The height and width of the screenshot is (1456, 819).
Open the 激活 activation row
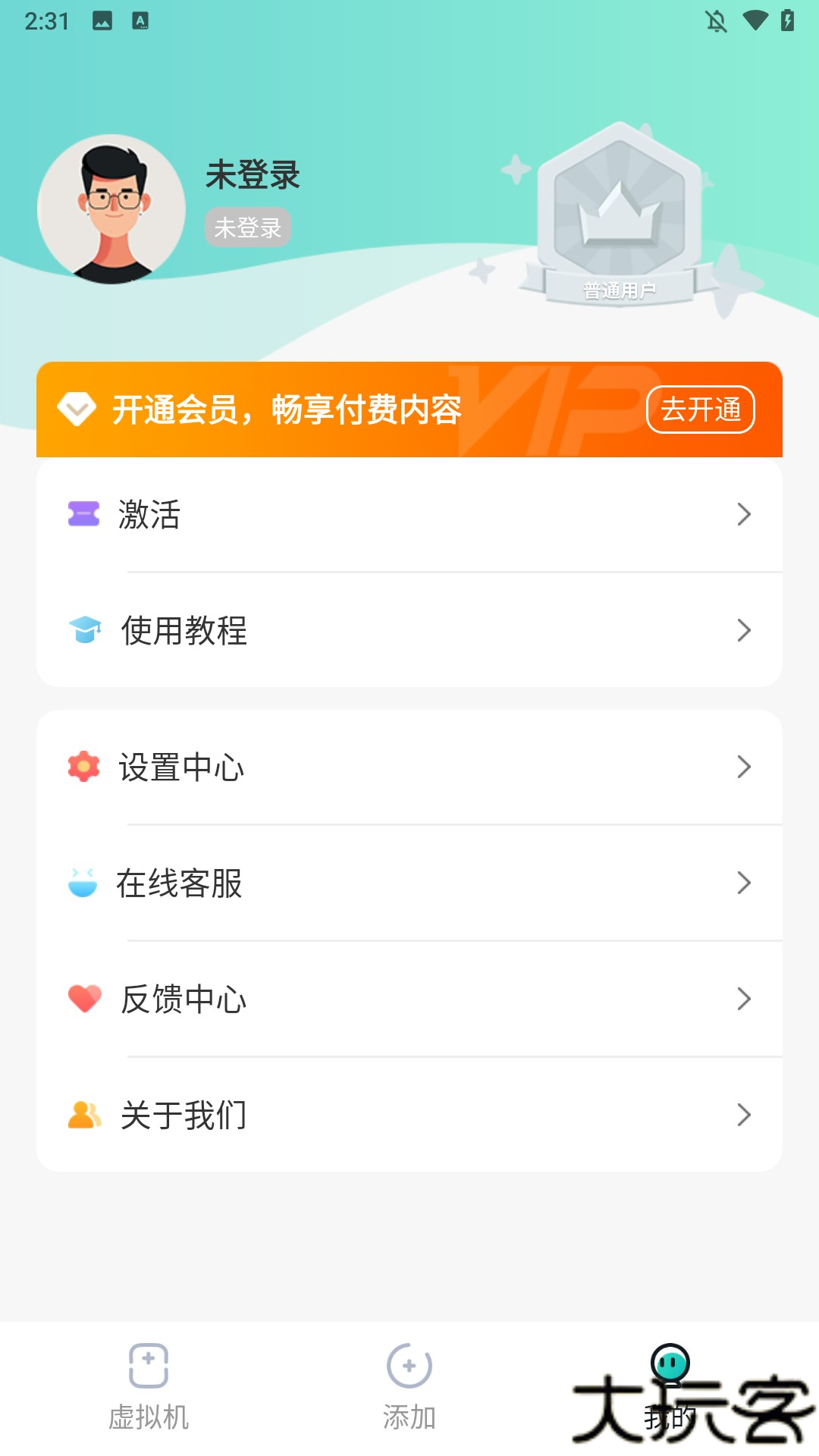click(409, 515)
